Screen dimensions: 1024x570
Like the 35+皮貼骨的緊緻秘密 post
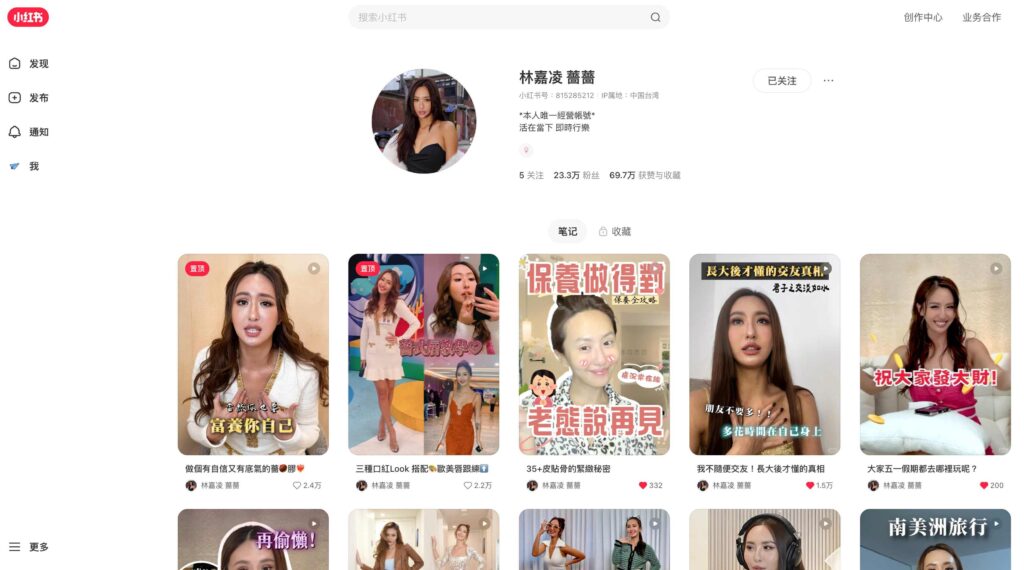click(x=643, y=485)
